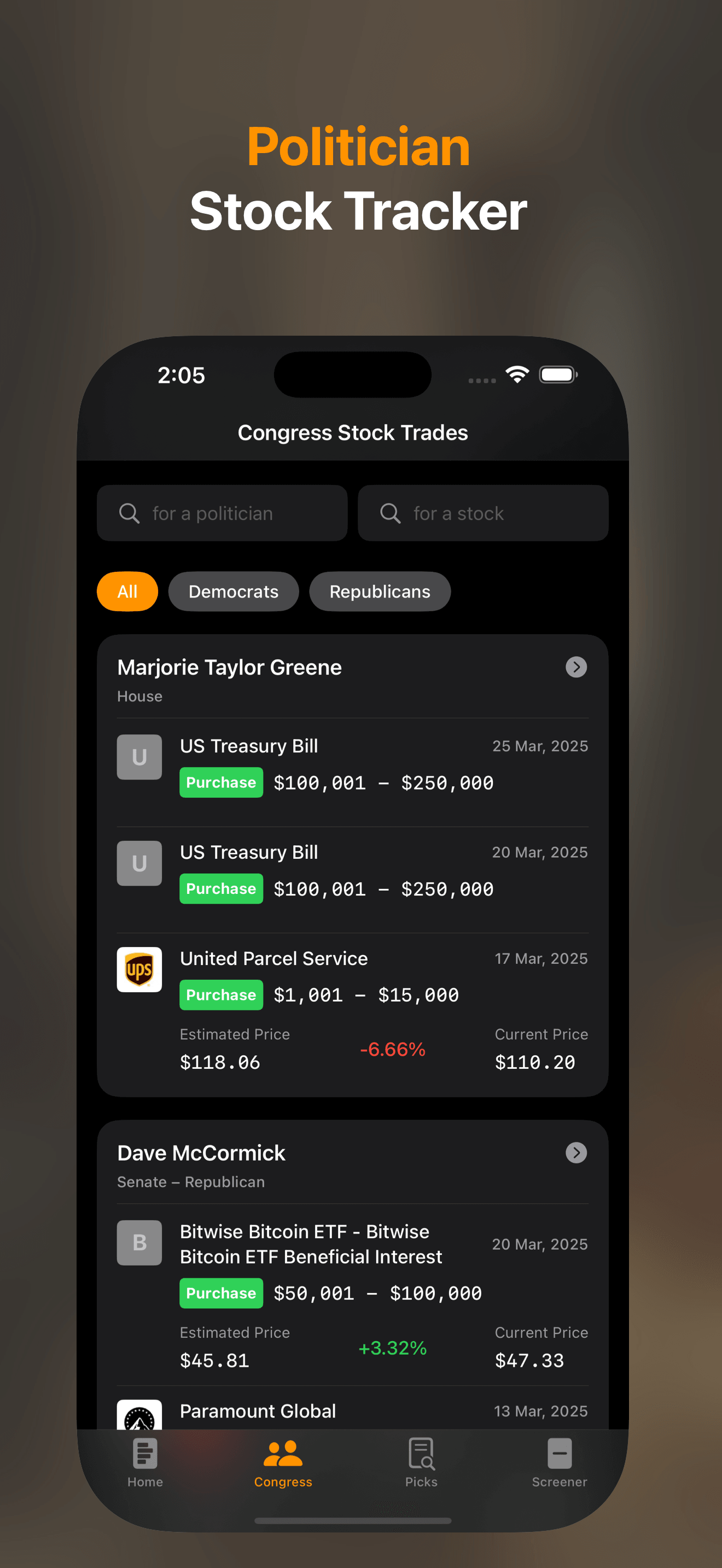722x1568 pixels.
Task: Select the All filter pill
Action: click(x=127, y=591)
